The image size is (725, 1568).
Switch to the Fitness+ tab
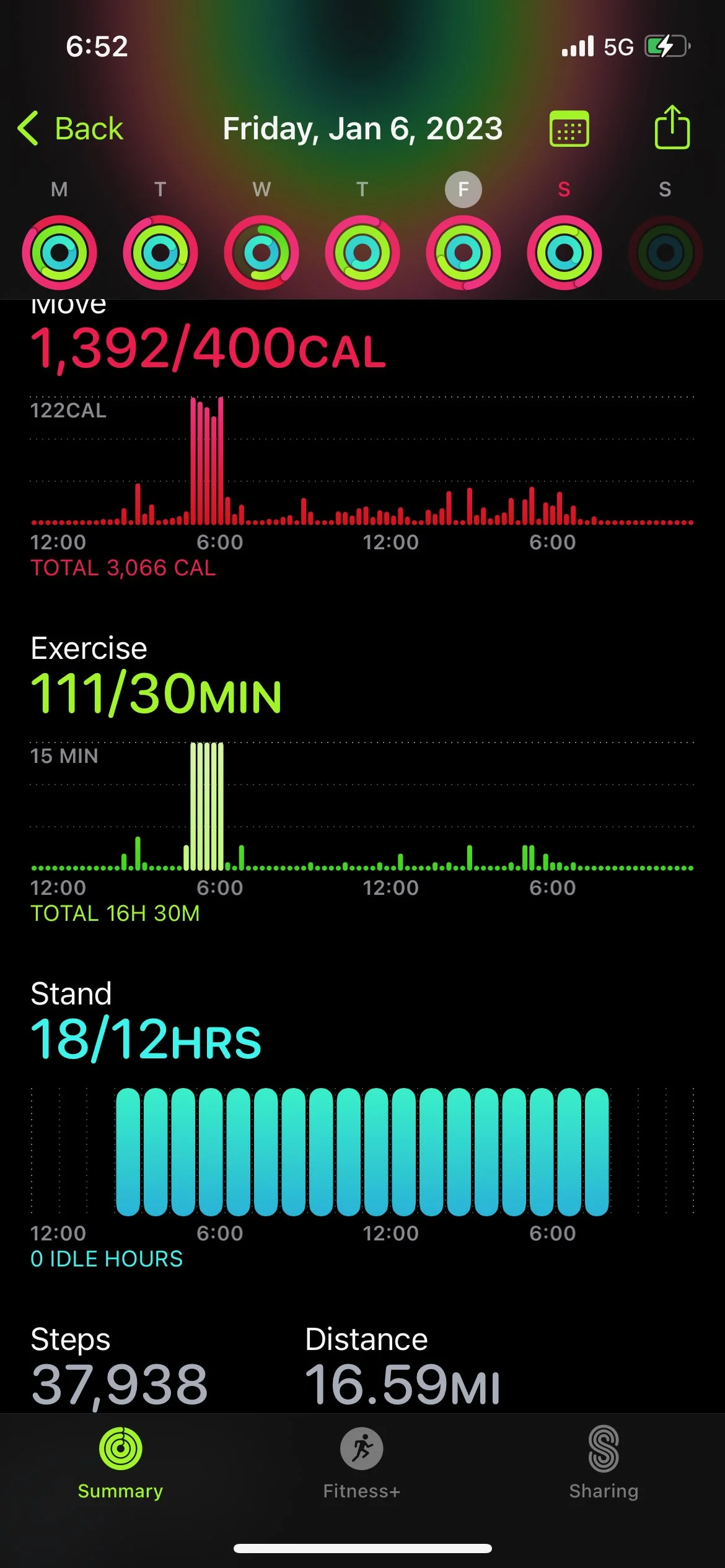(362, 1463)
